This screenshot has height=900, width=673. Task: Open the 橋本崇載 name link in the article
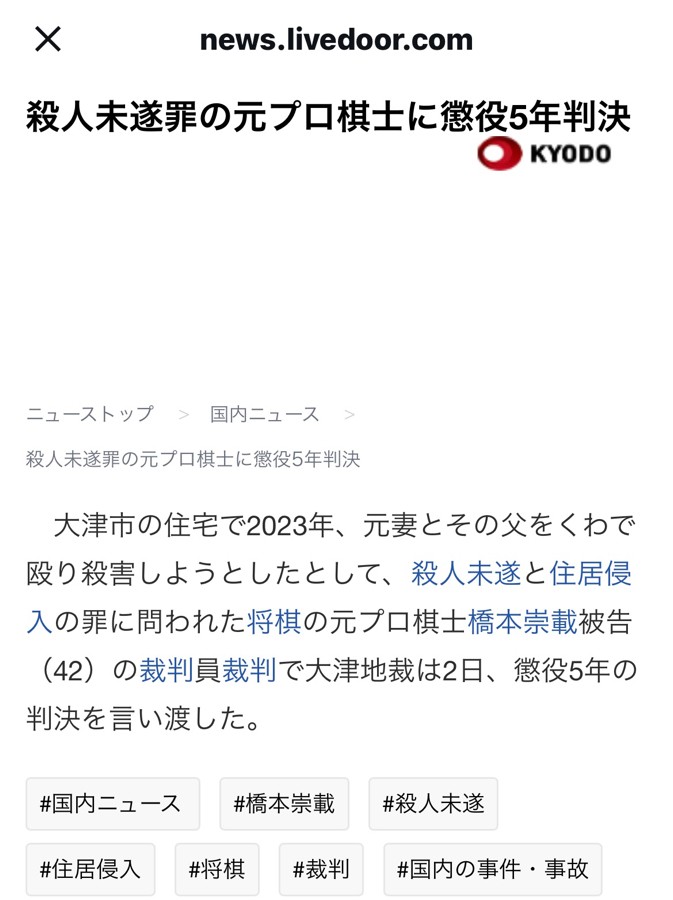522,622
